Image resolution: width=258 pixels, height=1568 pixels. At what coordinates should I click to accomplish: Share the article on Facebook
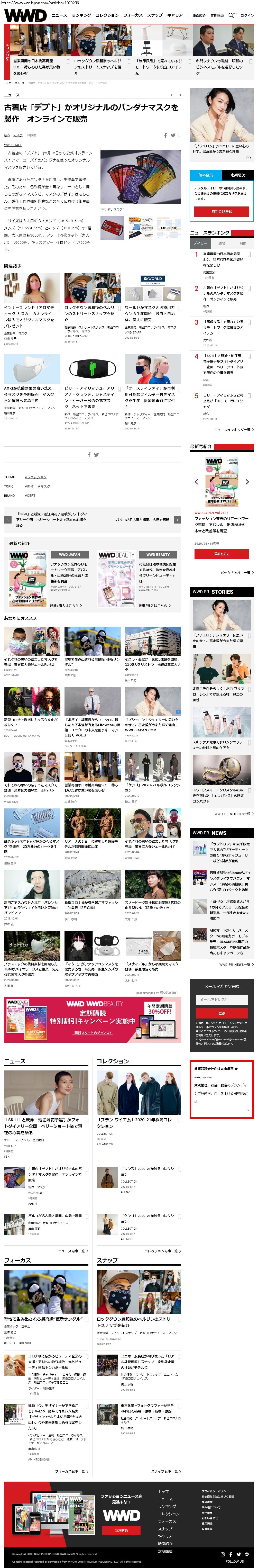165,135
